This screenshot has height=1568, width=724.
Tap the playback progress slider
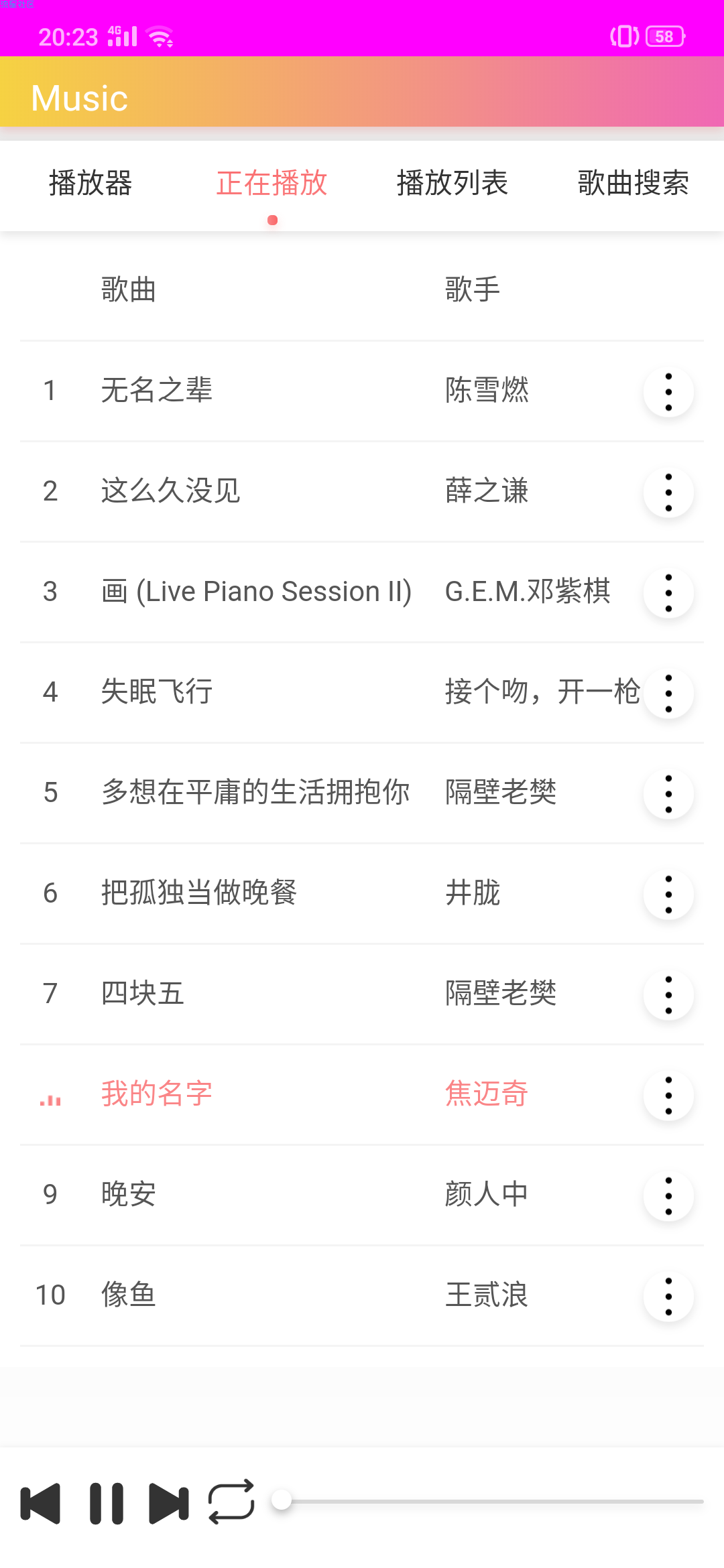pos(487,1501)
